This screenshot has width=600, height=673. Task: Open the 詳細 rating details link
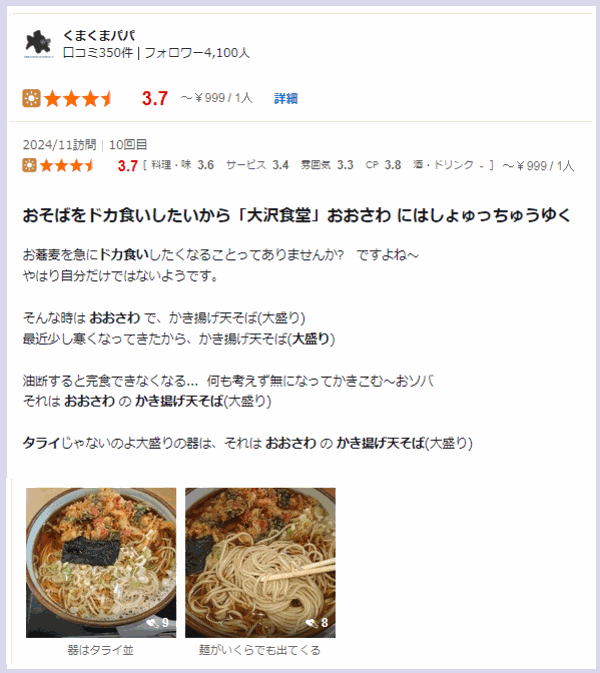point(286,98)
